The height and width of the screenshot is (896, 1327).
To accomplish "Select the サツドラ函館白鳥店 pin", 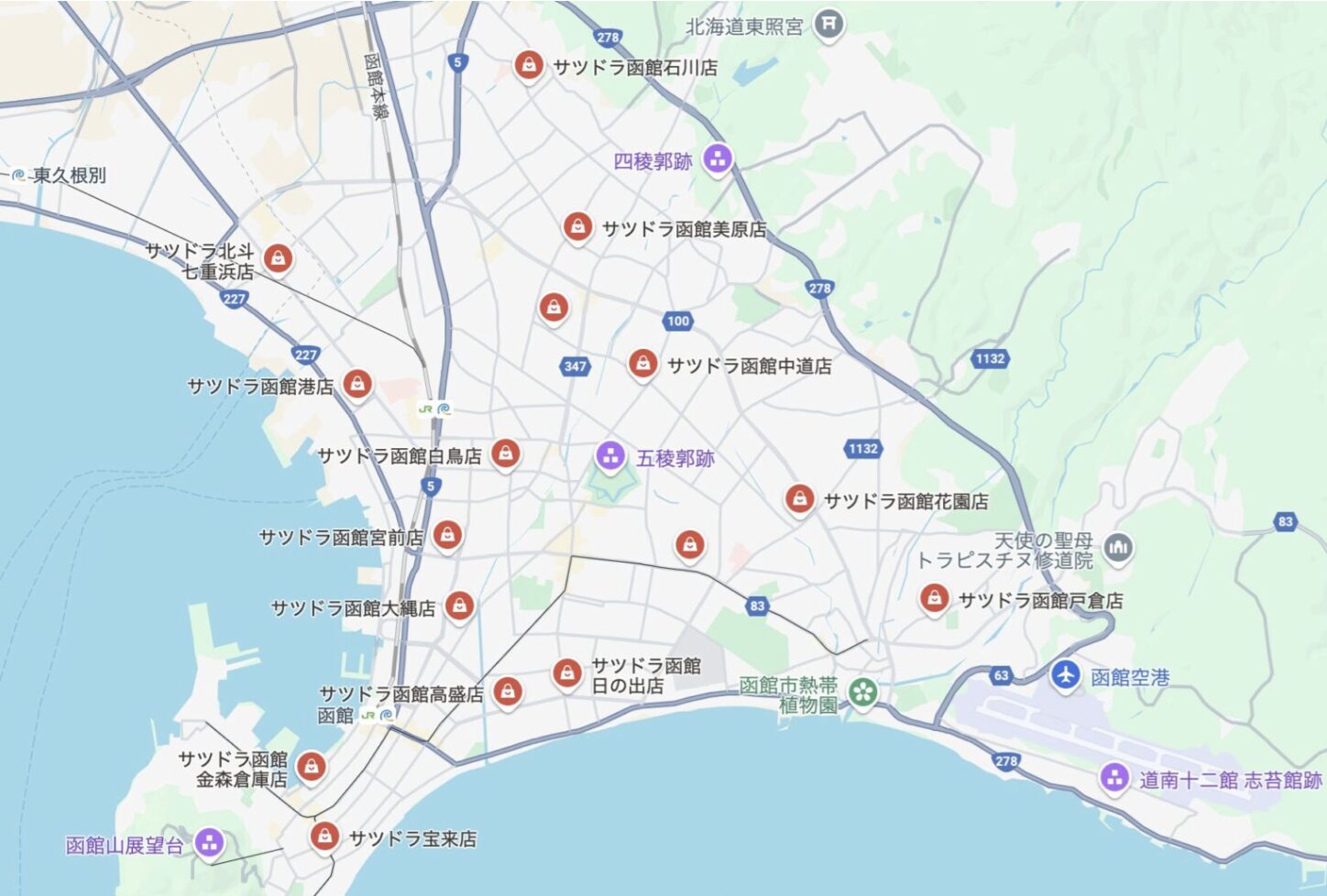I will pos(505,453).
